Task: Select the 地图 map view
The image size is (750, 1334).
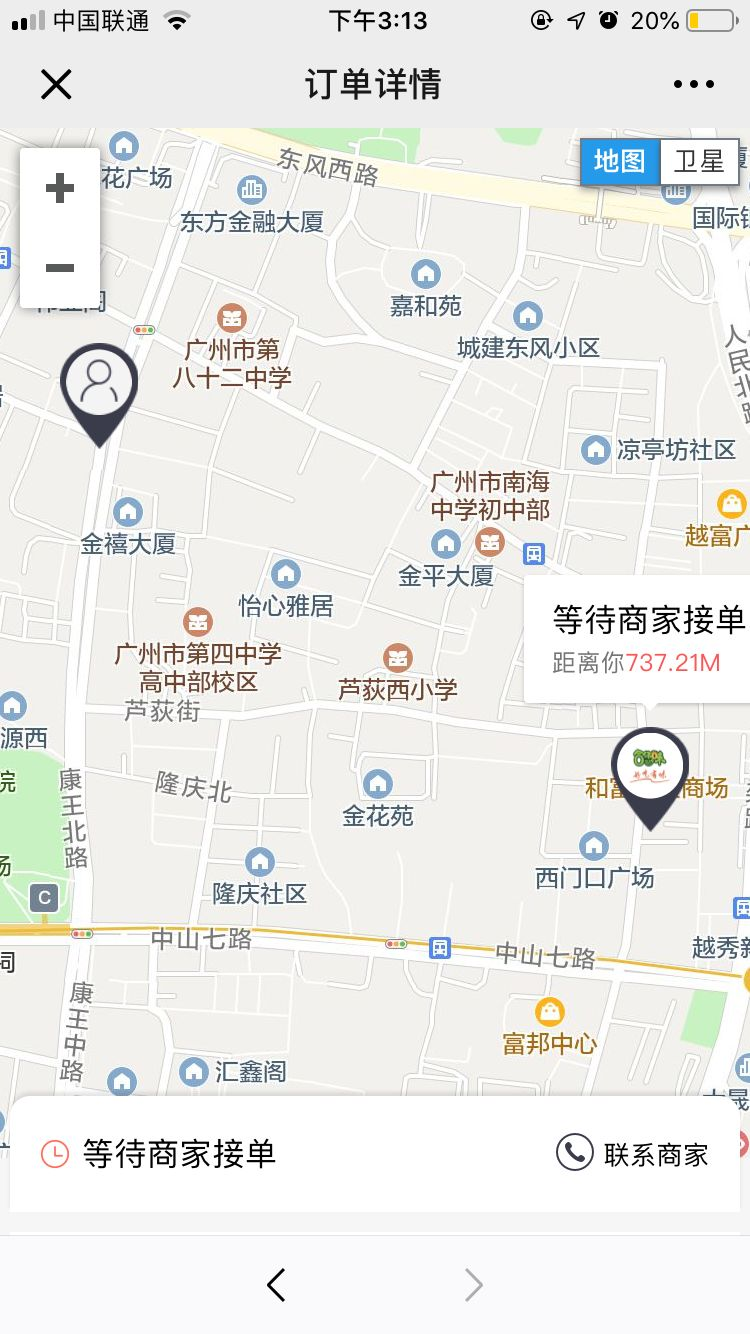Action: point(620,162)
